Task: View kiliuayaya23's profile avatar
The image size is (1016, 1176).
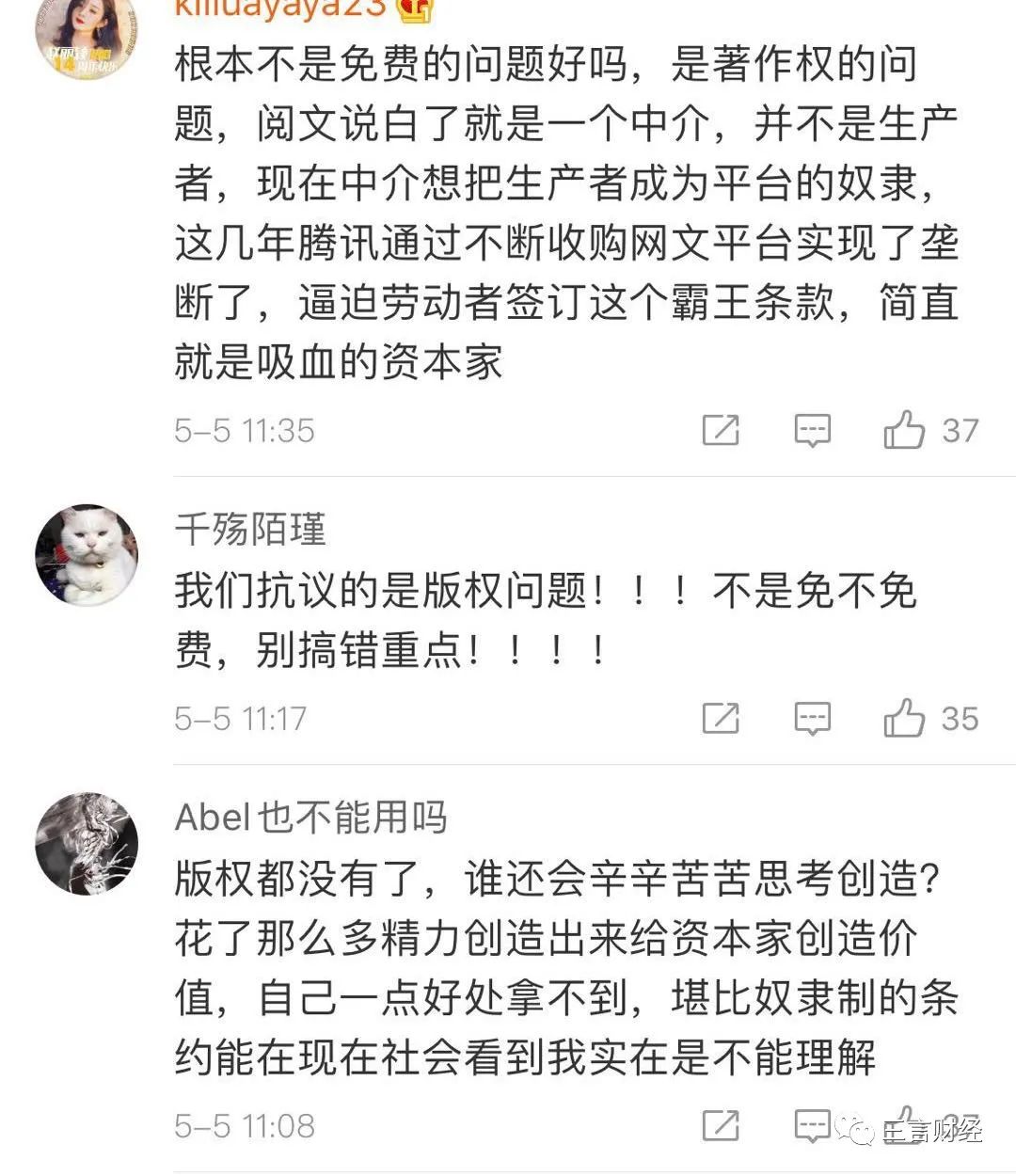Action: coord(87,38)
